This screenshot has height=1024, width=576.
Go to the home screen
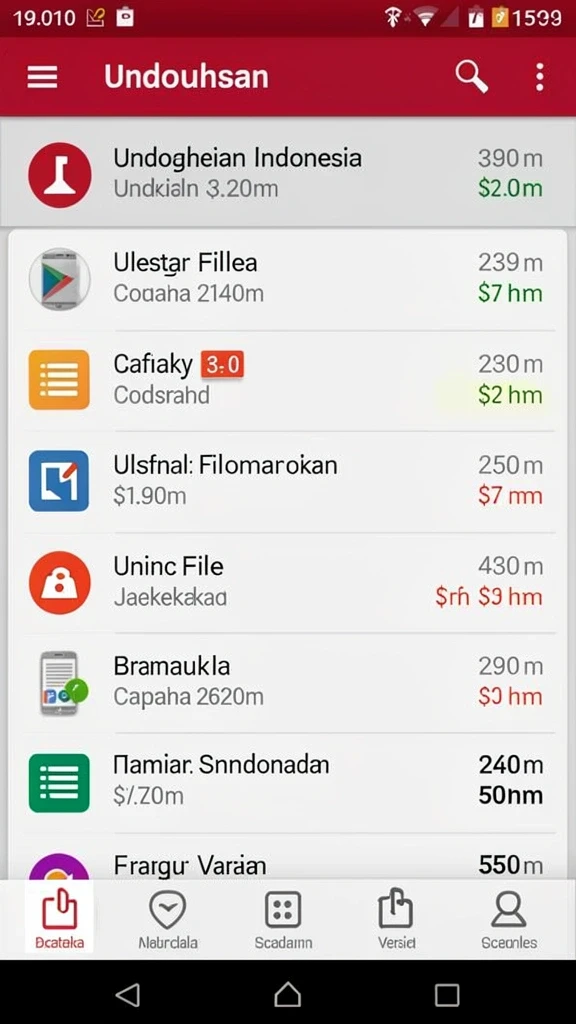[287, 995]
